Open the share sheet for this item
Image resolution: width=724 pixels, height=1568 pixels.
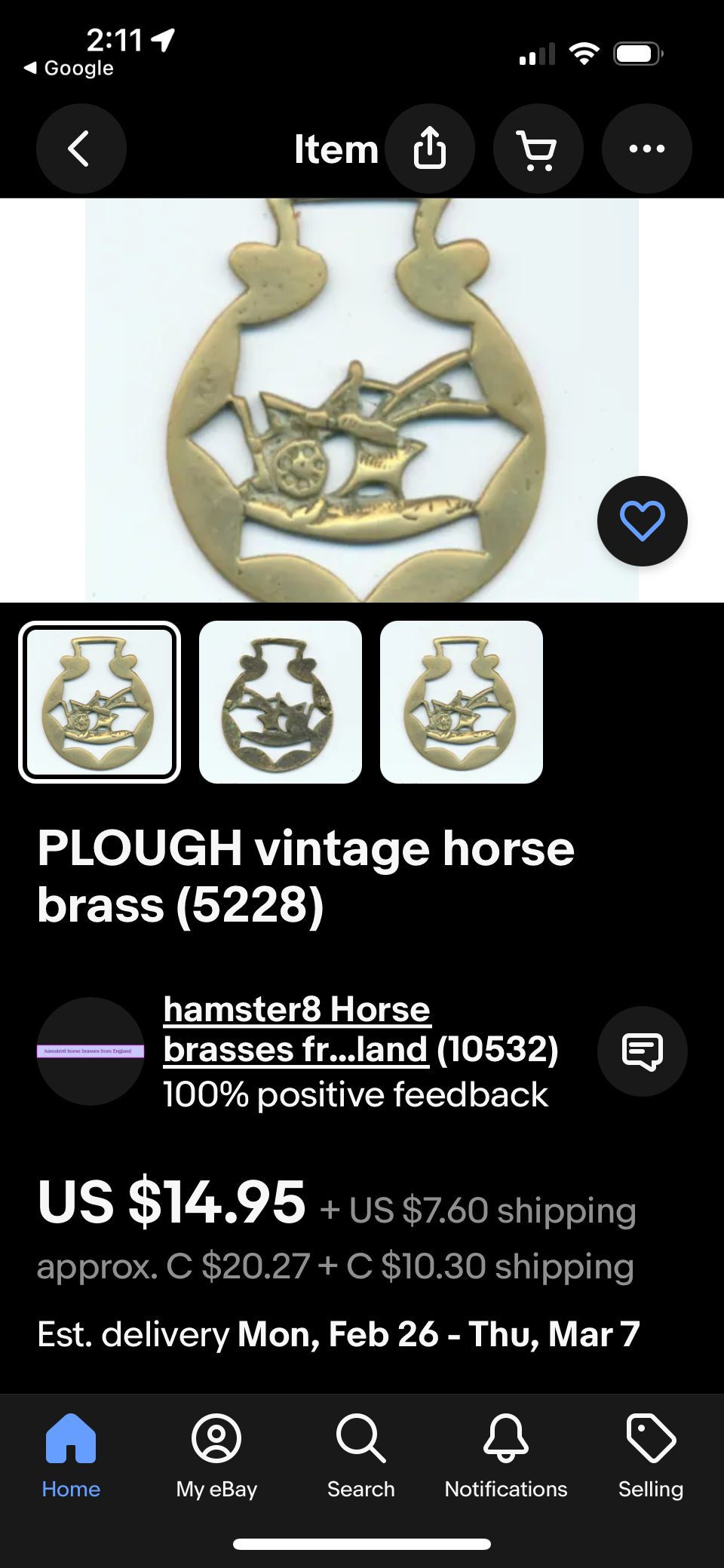point(431,148)
